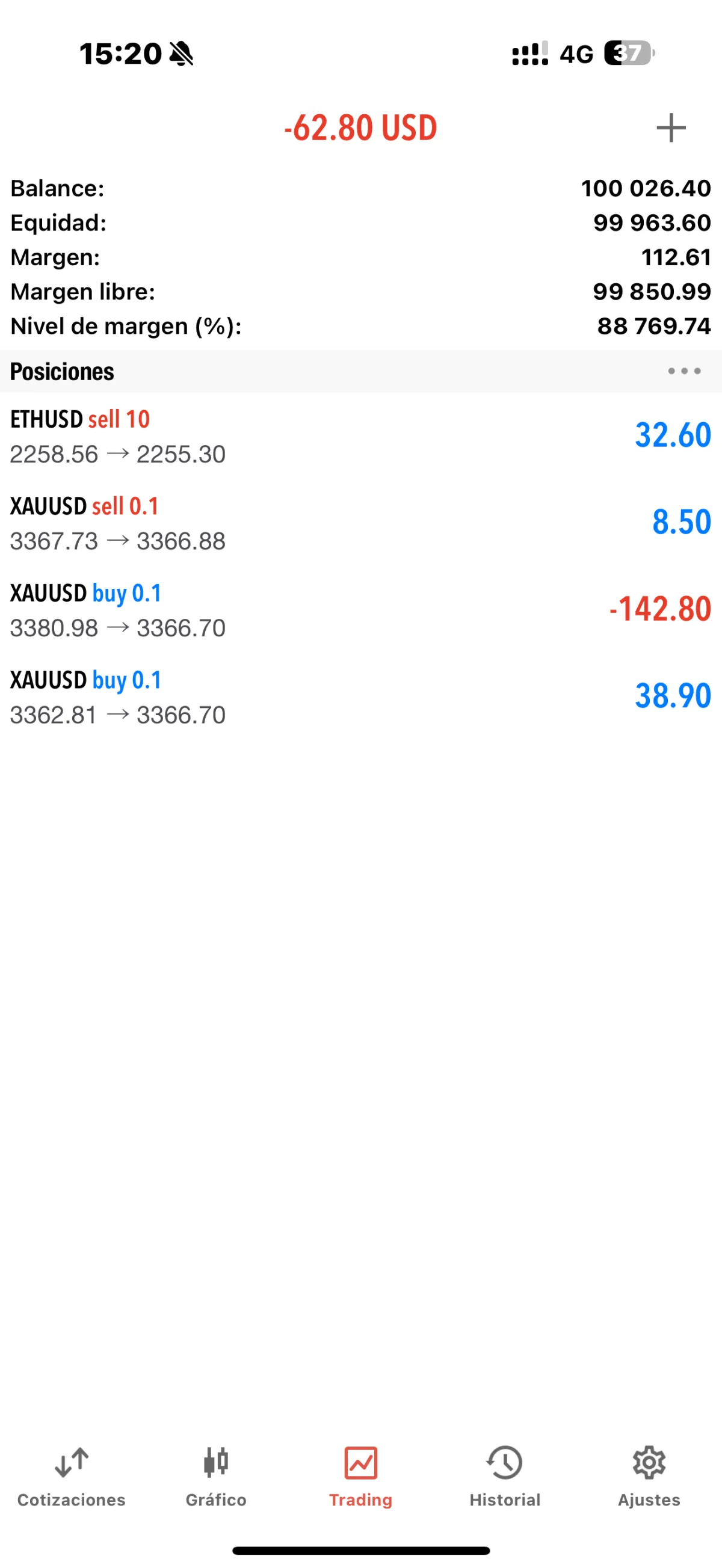
Task: Select the XAUUSD sell 0.1 position
Action: (x=360, y=523)
